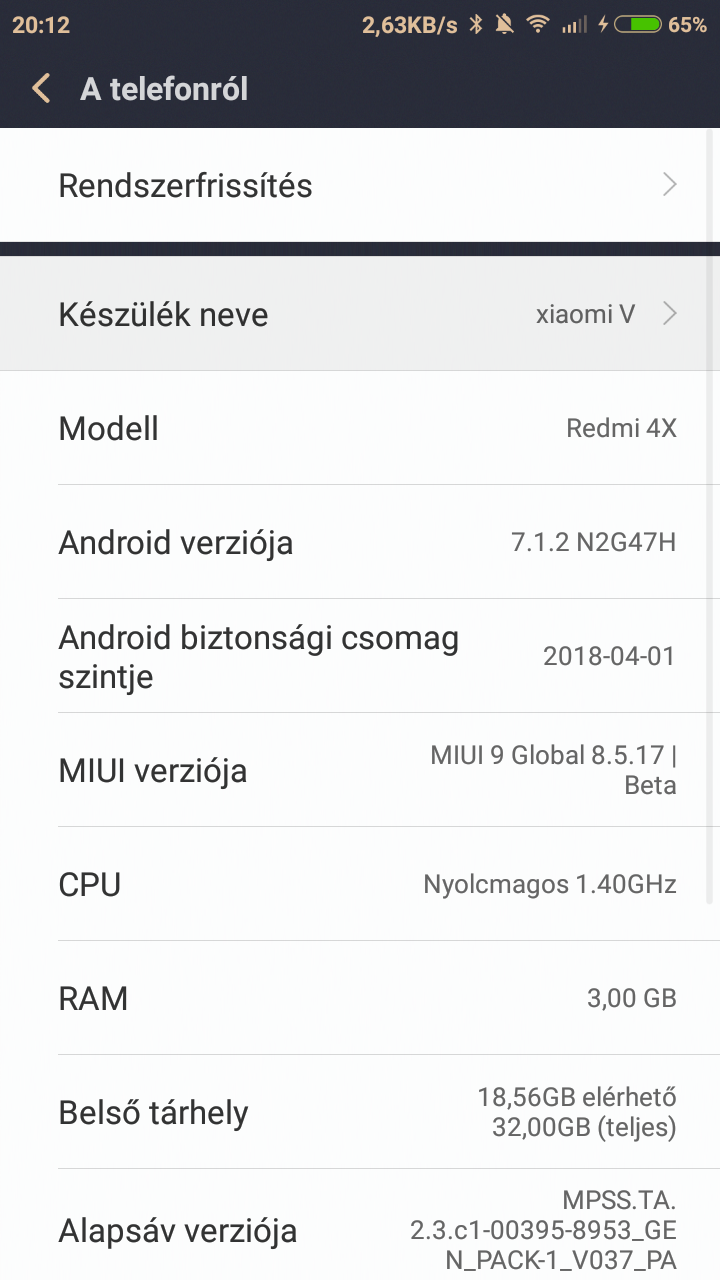Open Készülék neve device name setting
The width and height of the screenshot is (720, 1280).
(x=360, y=314)
